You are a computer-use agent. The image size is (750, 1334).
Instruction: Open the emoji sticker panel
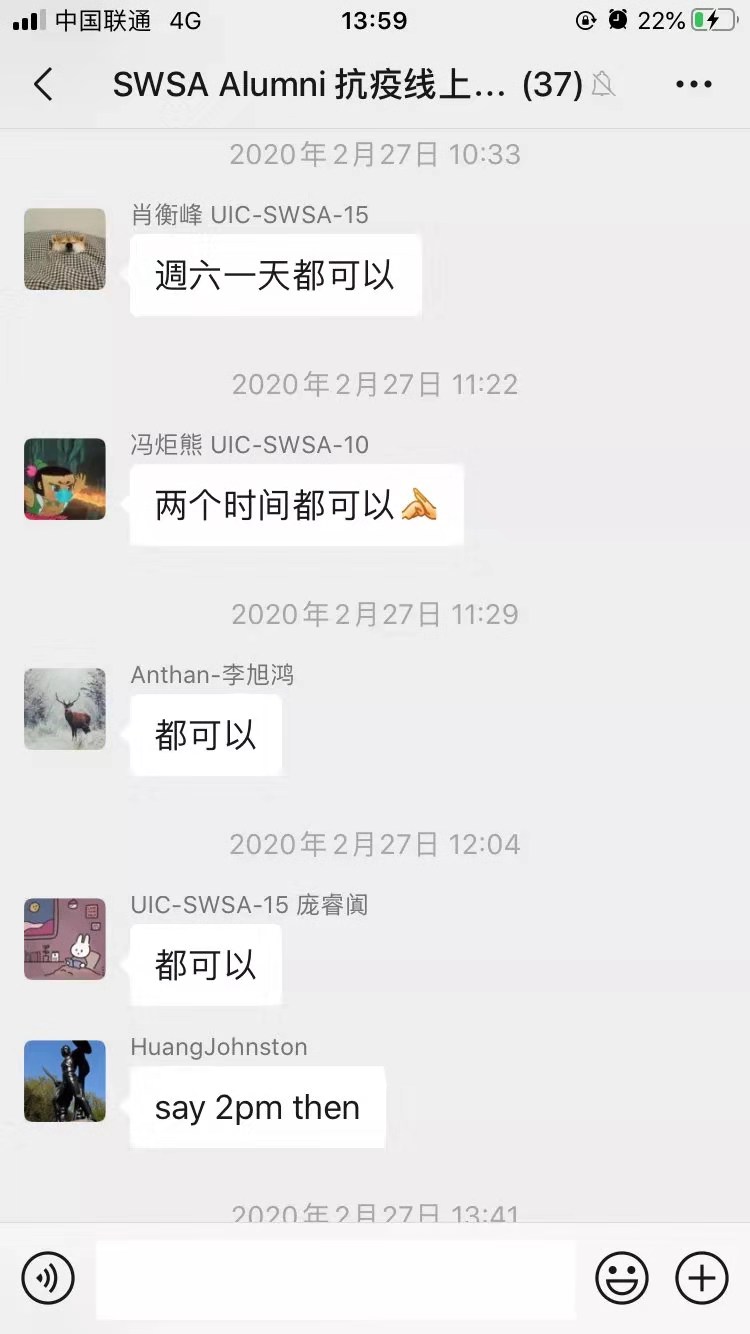click(x=622, y=1278)
